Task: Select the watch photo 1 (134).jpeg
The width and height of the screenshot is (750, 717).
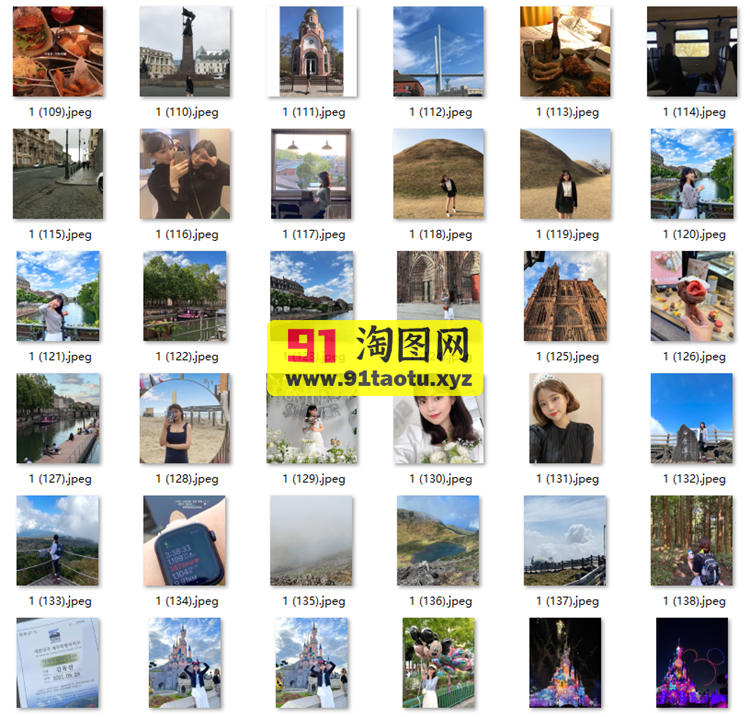Action: tap(185, 540)
